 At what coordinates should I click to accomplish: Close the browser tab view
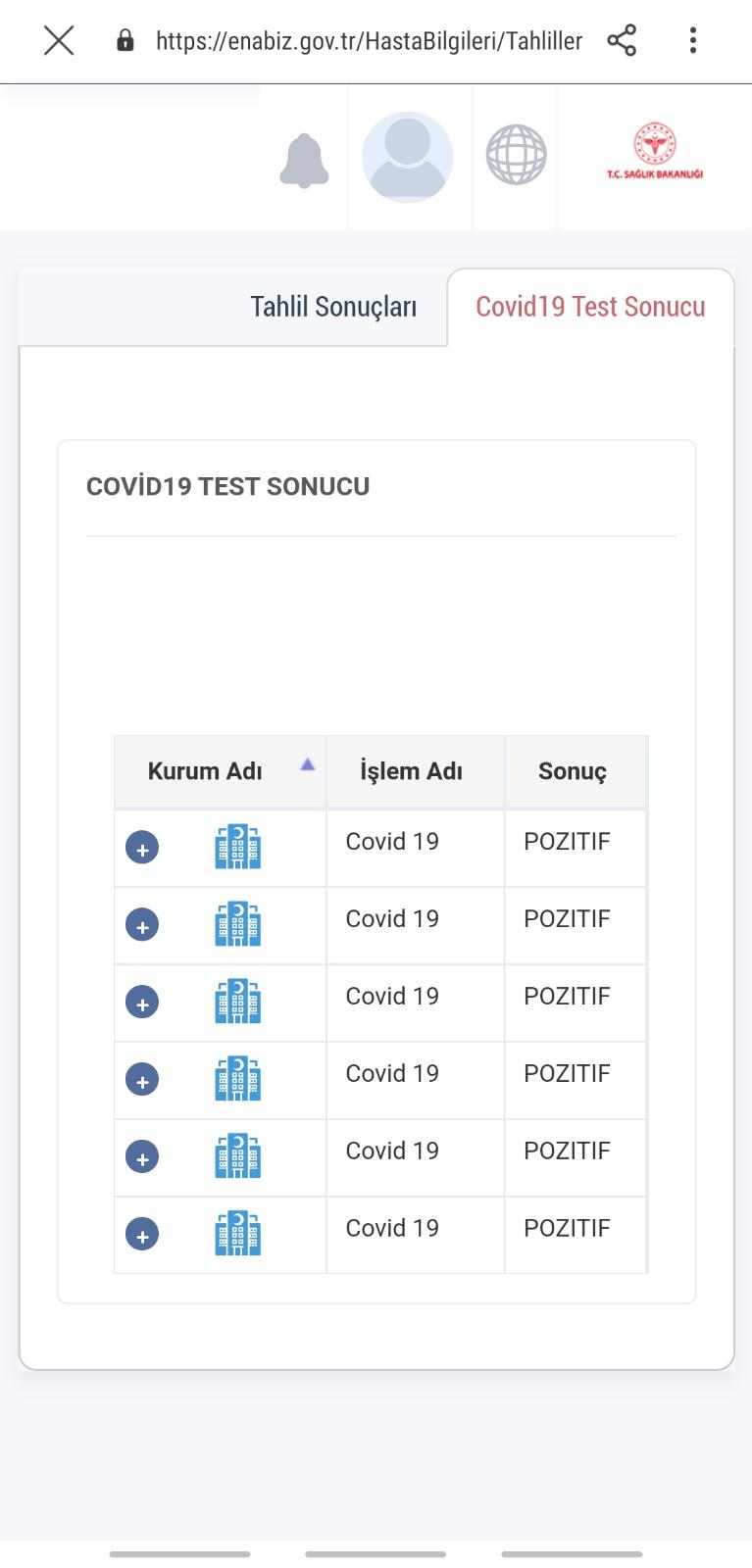59,40
